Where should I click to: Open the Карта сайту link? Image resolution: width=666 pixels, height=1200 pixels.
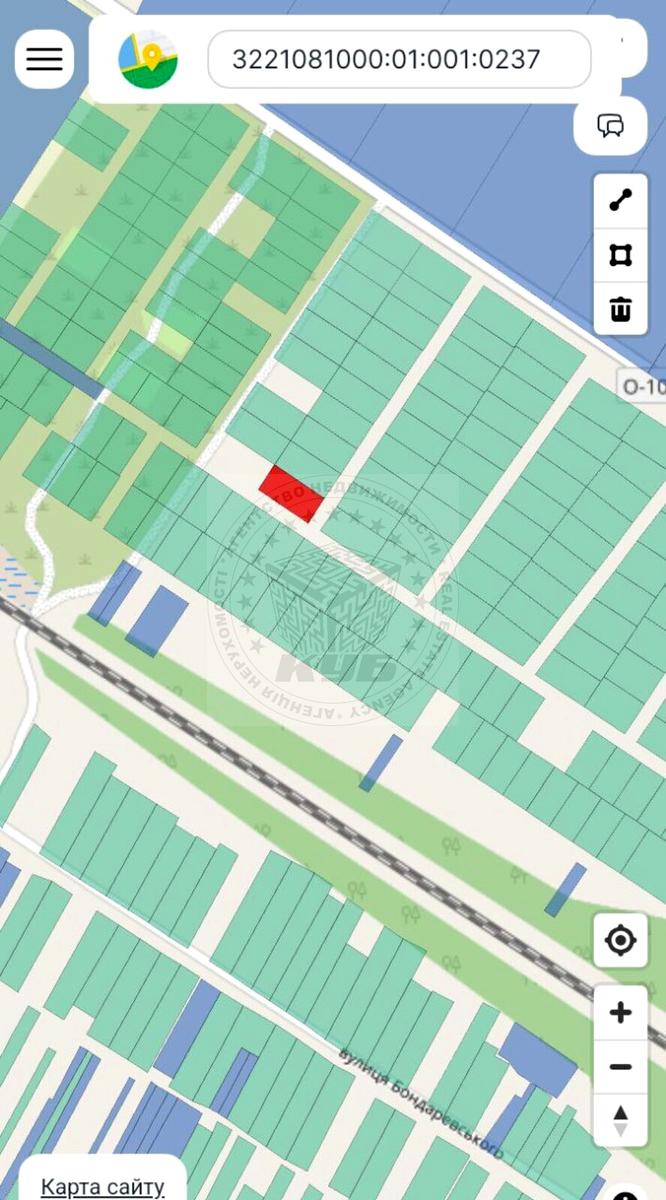(102, 1187)
